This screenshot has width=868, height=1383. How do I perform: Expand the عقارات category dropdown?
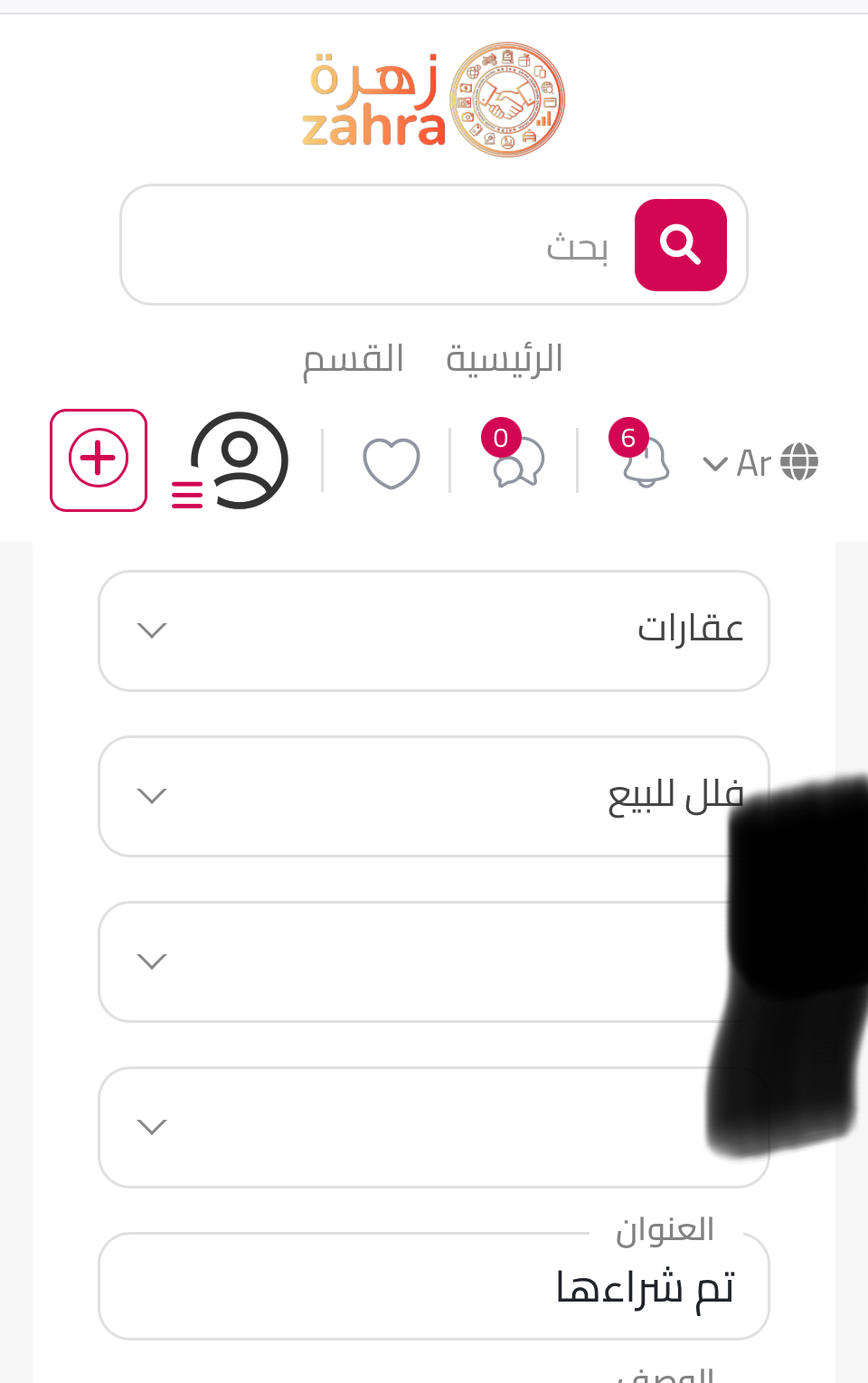[x=433, y=630]
